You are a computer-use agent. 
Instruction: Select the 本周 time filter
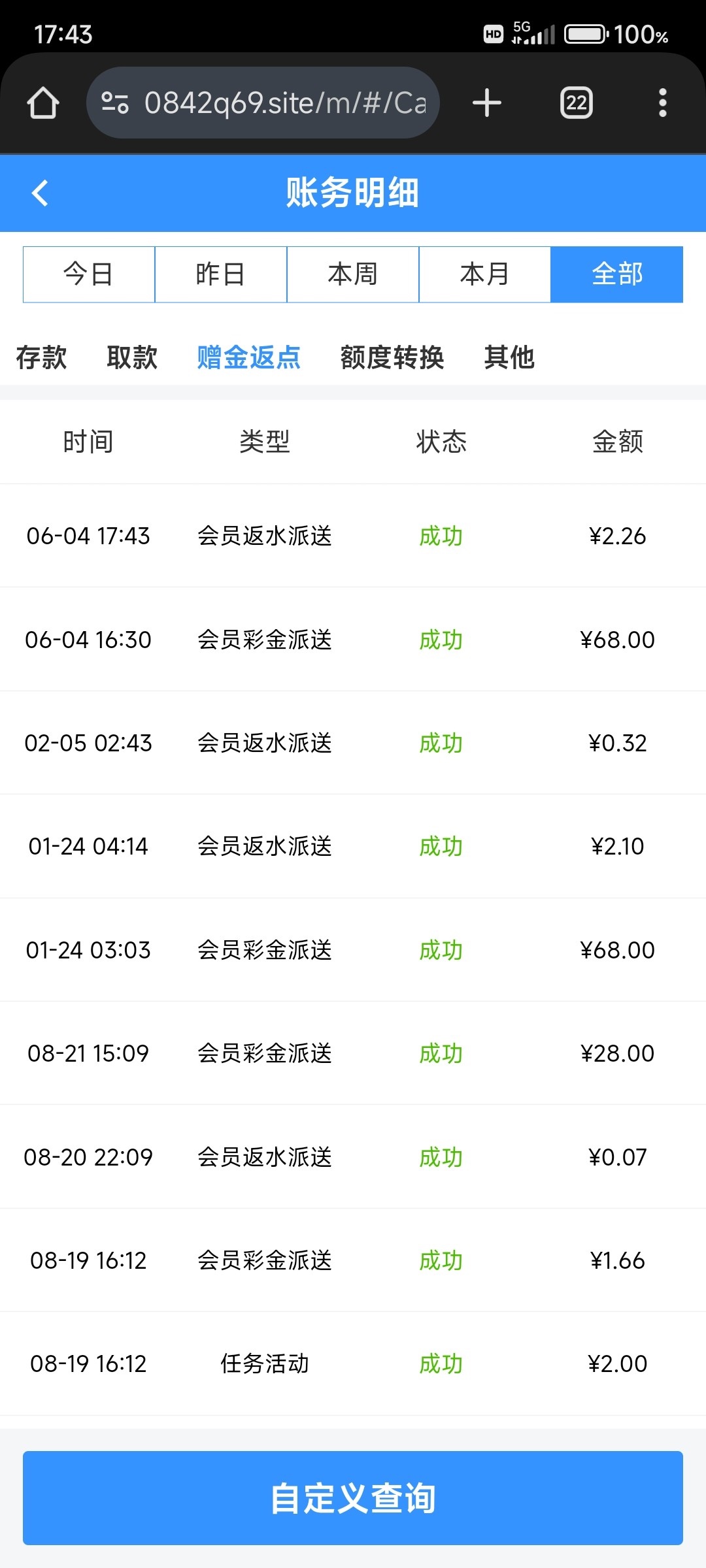352,274
